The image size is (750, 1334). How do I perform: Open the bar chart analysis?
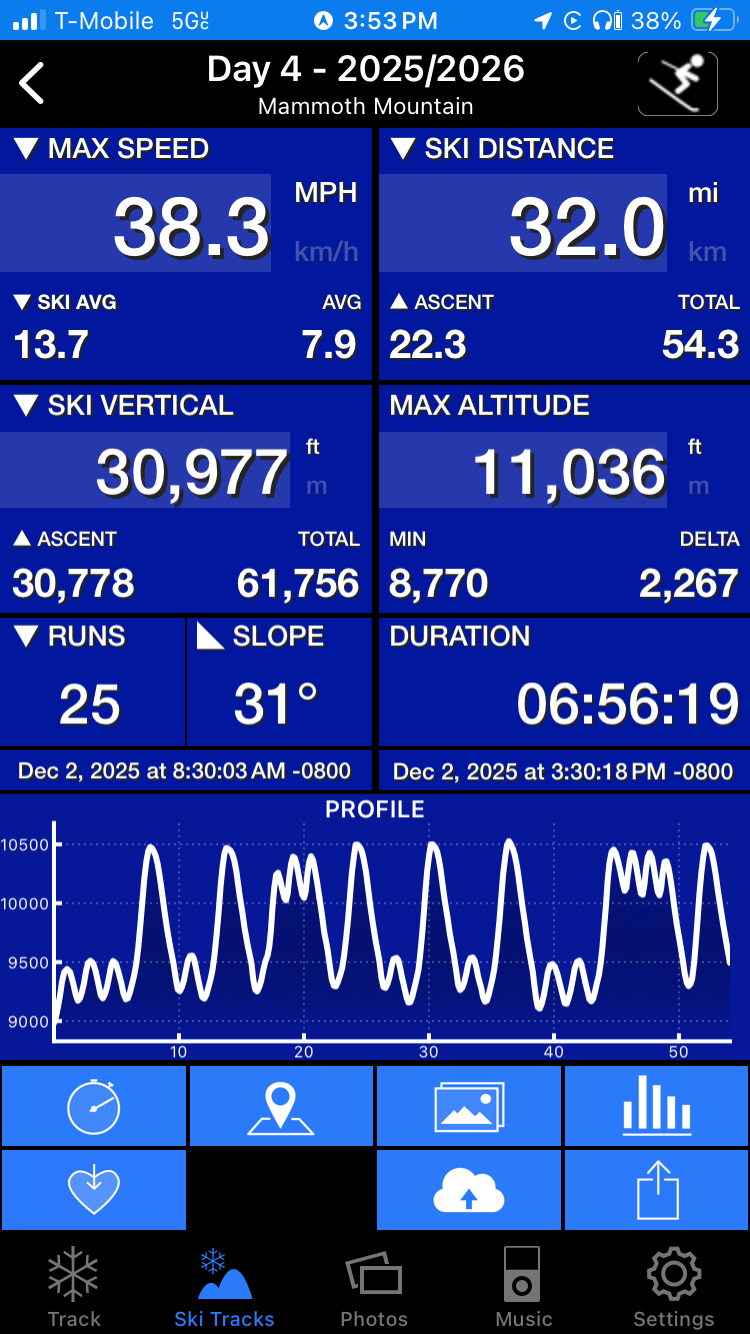coord(657,1106)
